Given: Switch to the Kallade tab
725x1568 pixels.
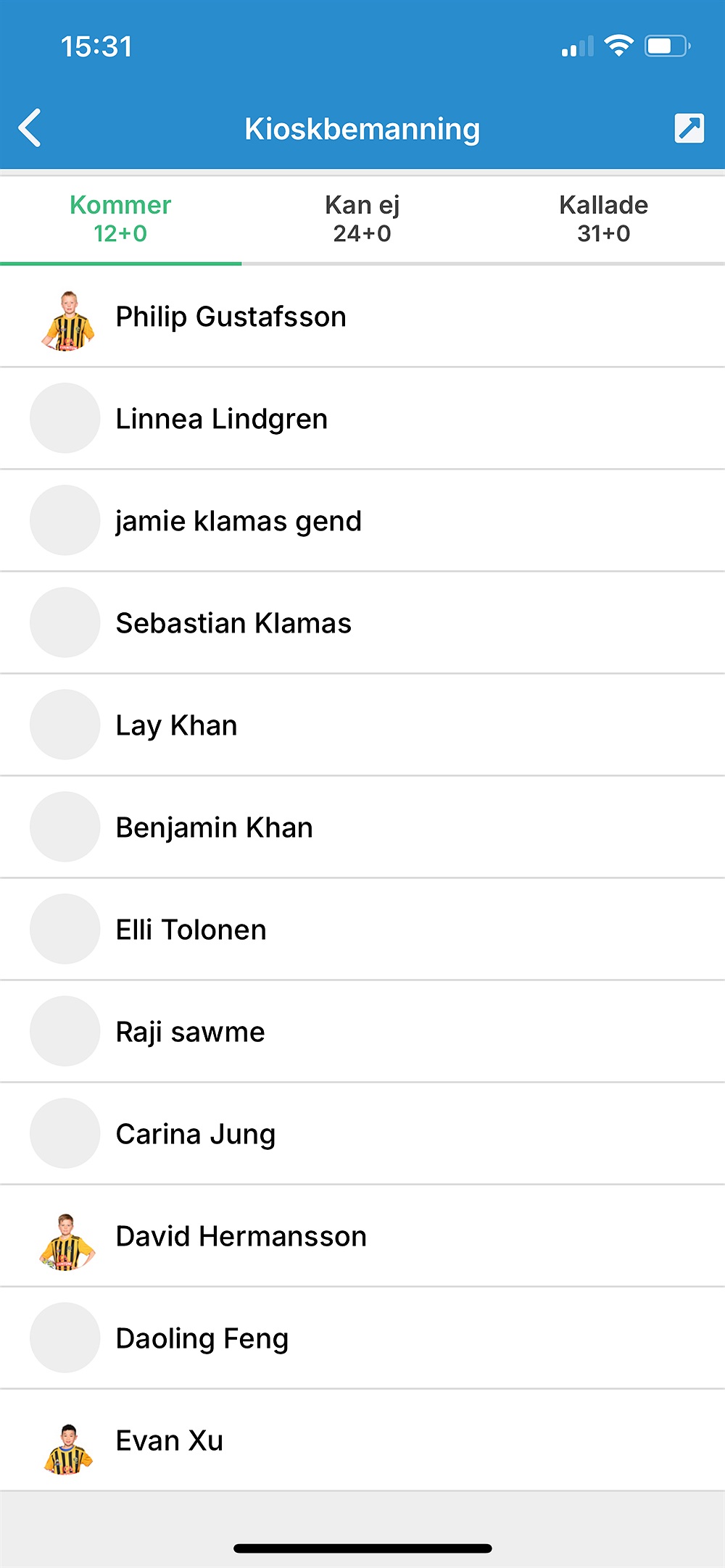Looking at the screenshot, I should pos(603,219).
